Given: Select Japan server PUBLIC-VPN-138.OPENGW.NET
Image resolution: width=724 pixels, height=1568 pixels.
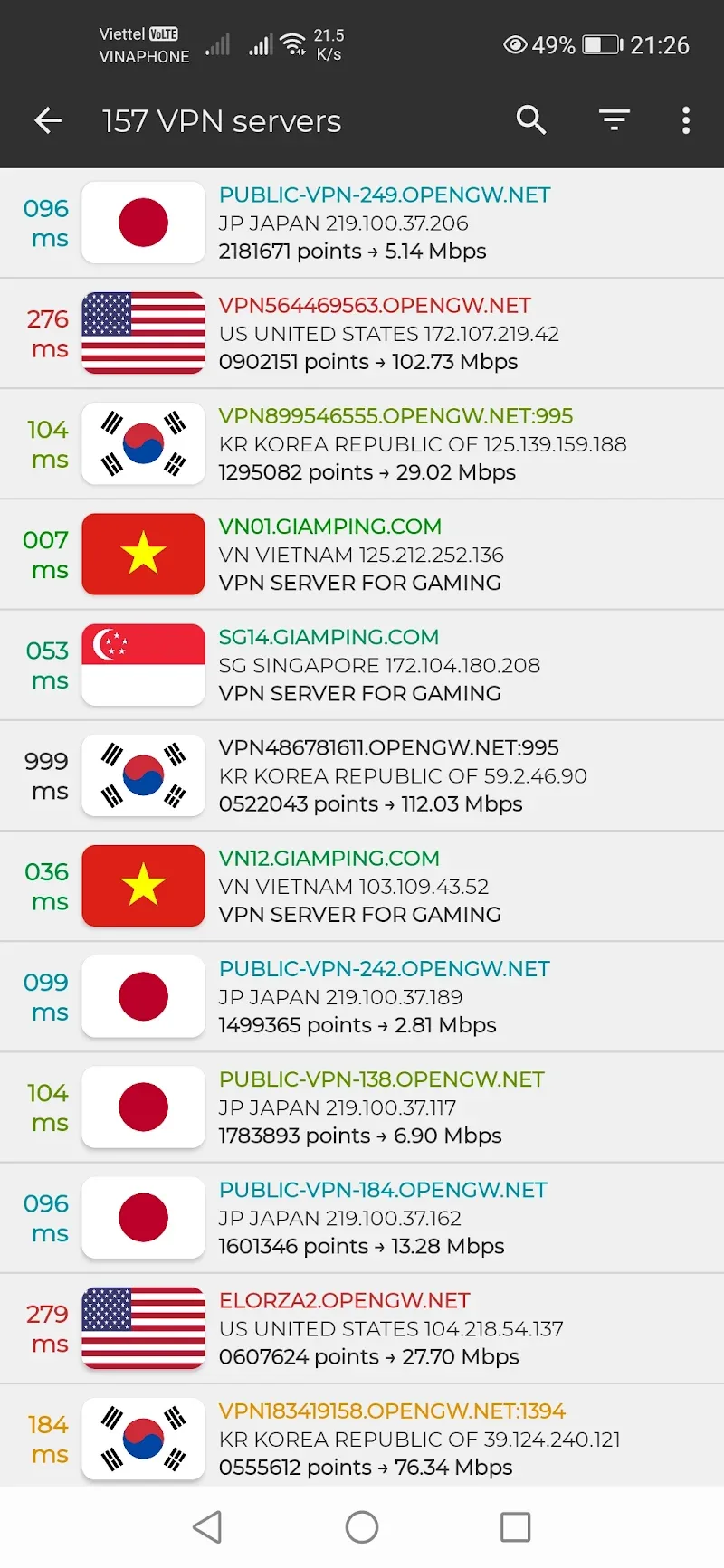Looking at the screenshot, I should click(362, 1107).
